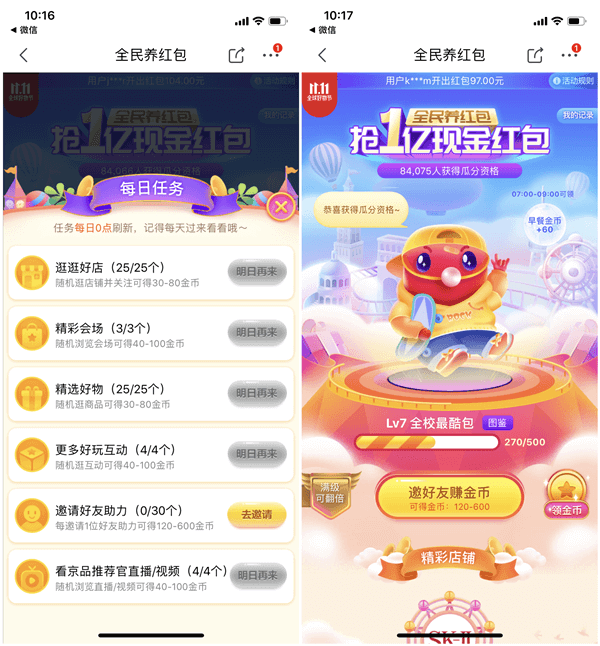Close the 每日任务 daily tasks panel
Image resolution: width=600 pixels, height=646 pixels.
pos(281,207)
